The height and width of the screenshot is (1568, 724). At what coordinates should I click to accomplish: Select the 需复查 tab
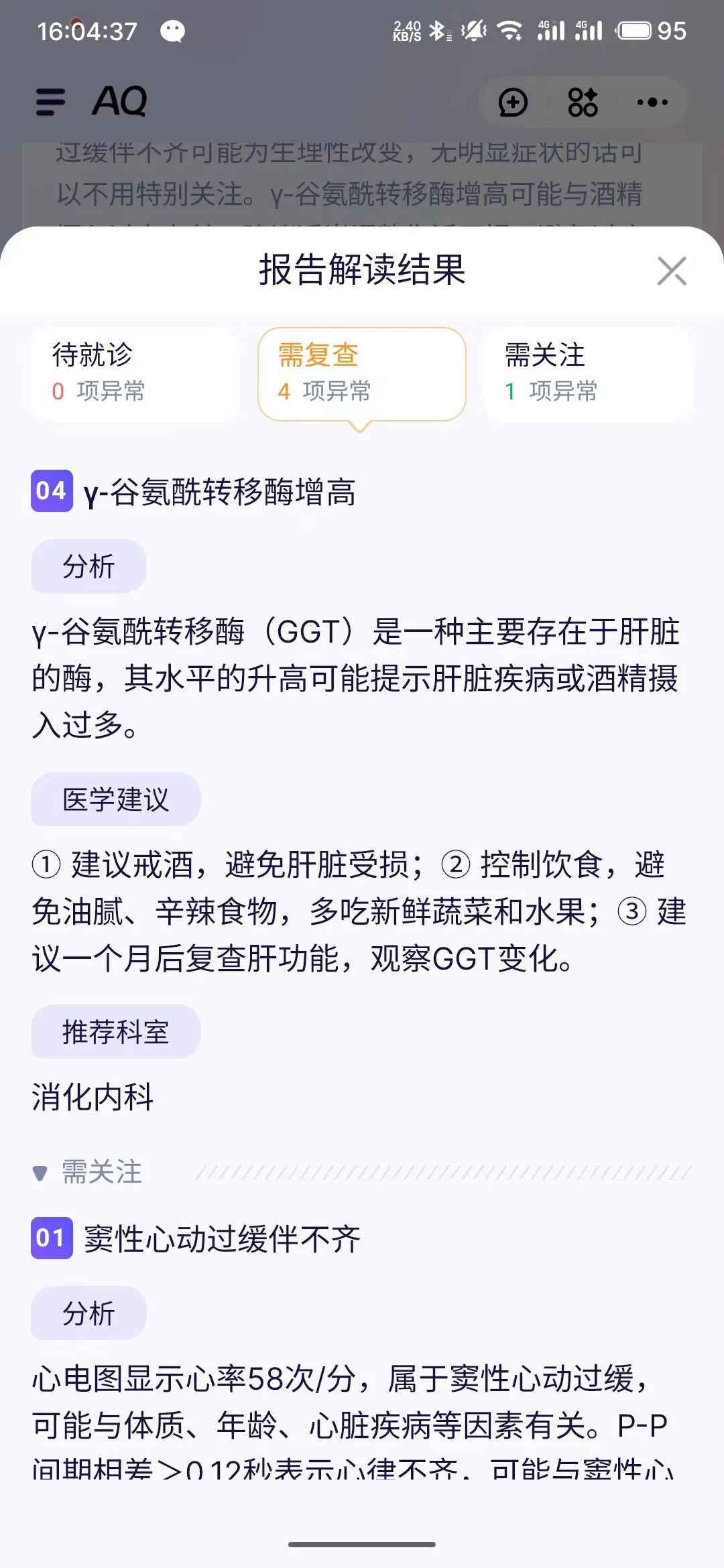pos(362,373)
